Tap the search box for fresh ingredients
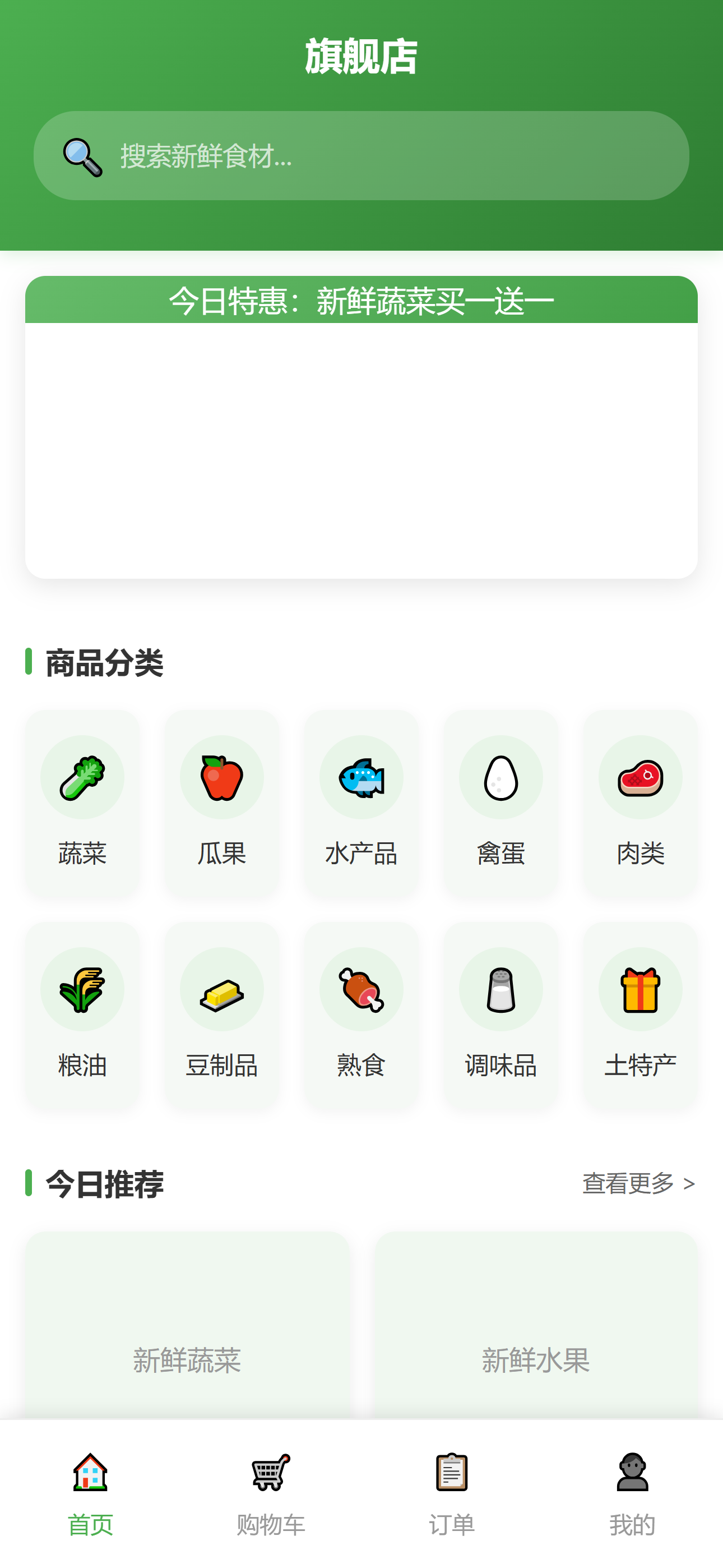 [361, 156]
